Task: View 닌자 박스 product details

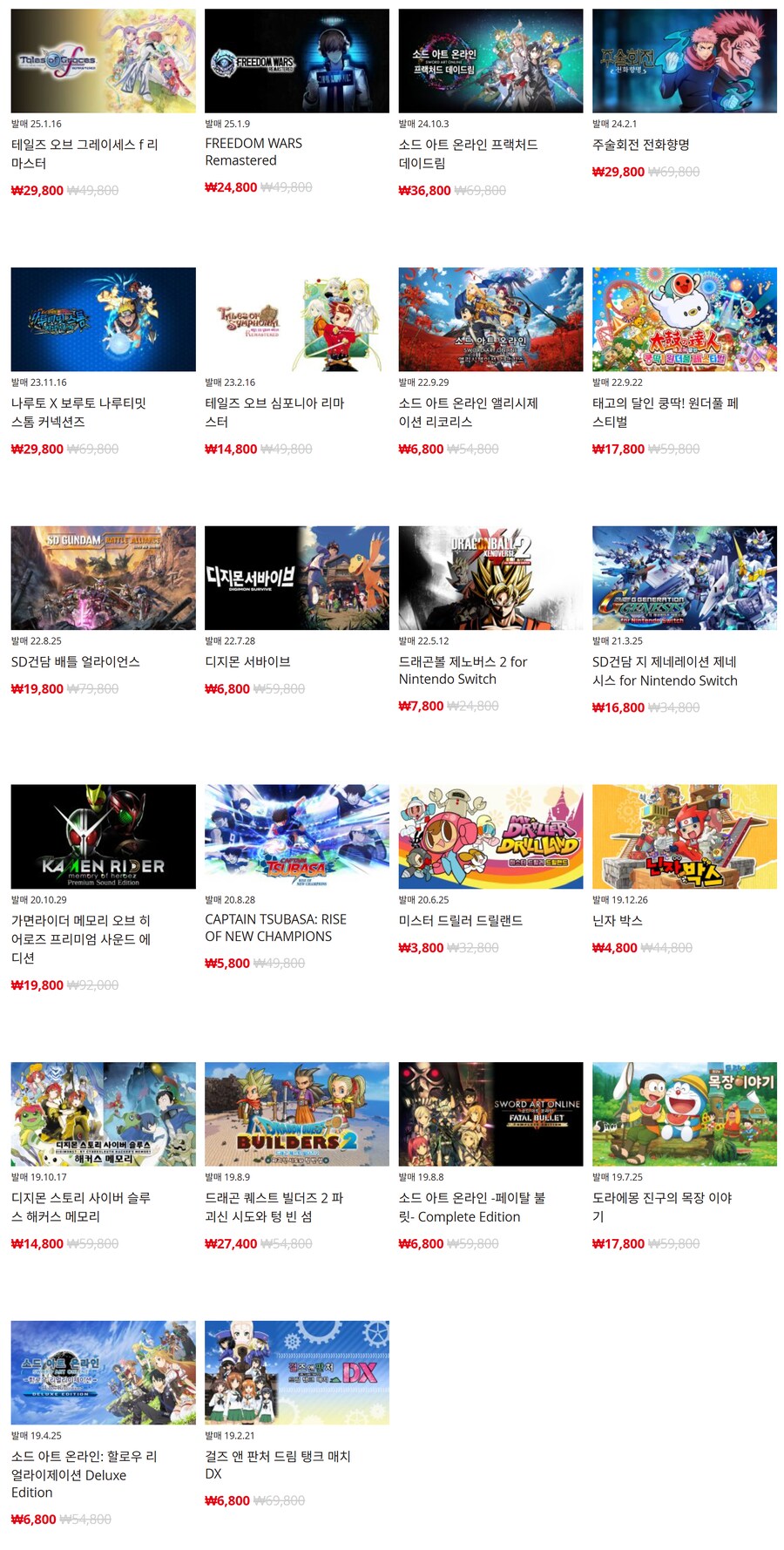Action: 684,836
